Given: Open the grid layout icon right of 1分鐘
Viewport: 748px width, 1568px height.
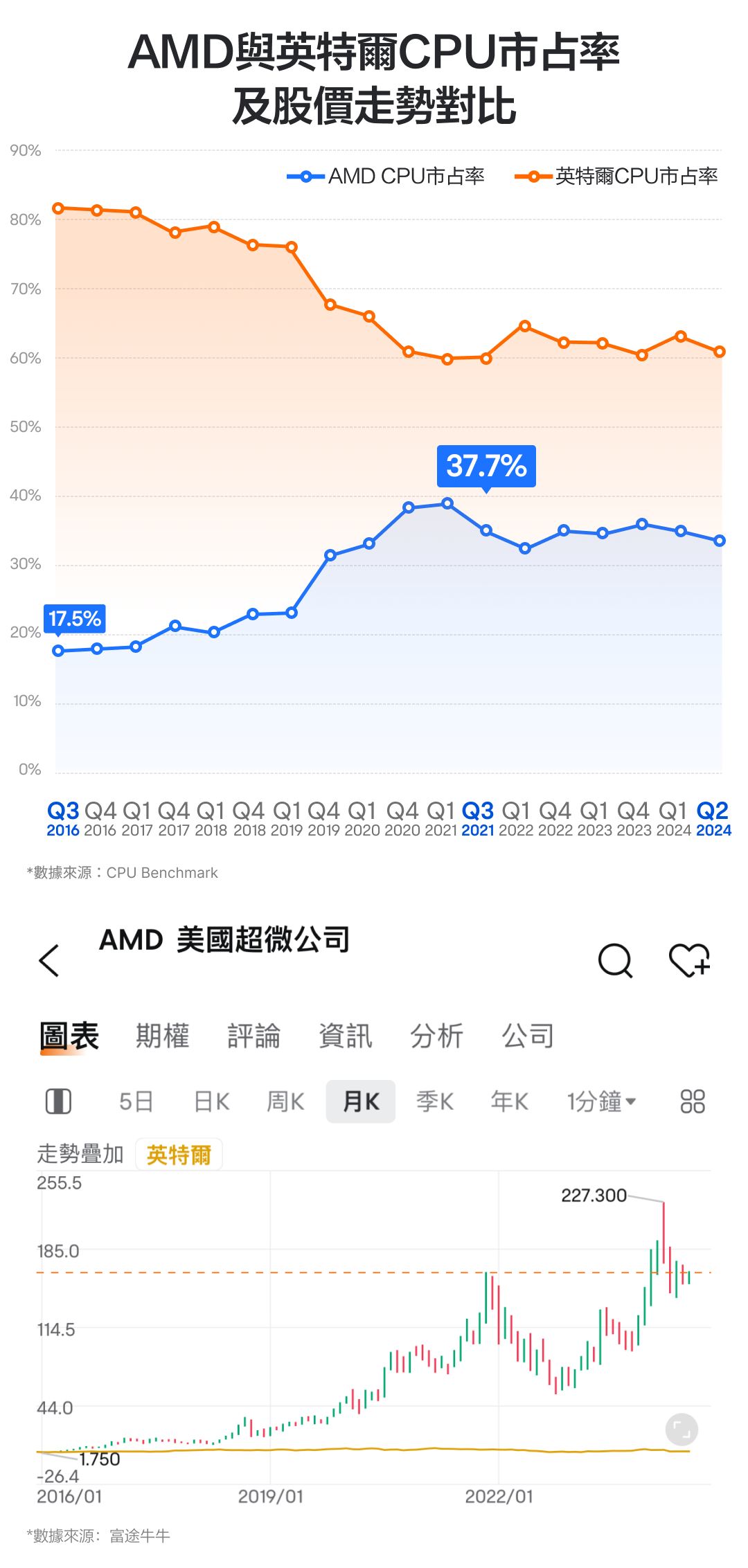Looking at the screenshot, I should pos(691,1101).
